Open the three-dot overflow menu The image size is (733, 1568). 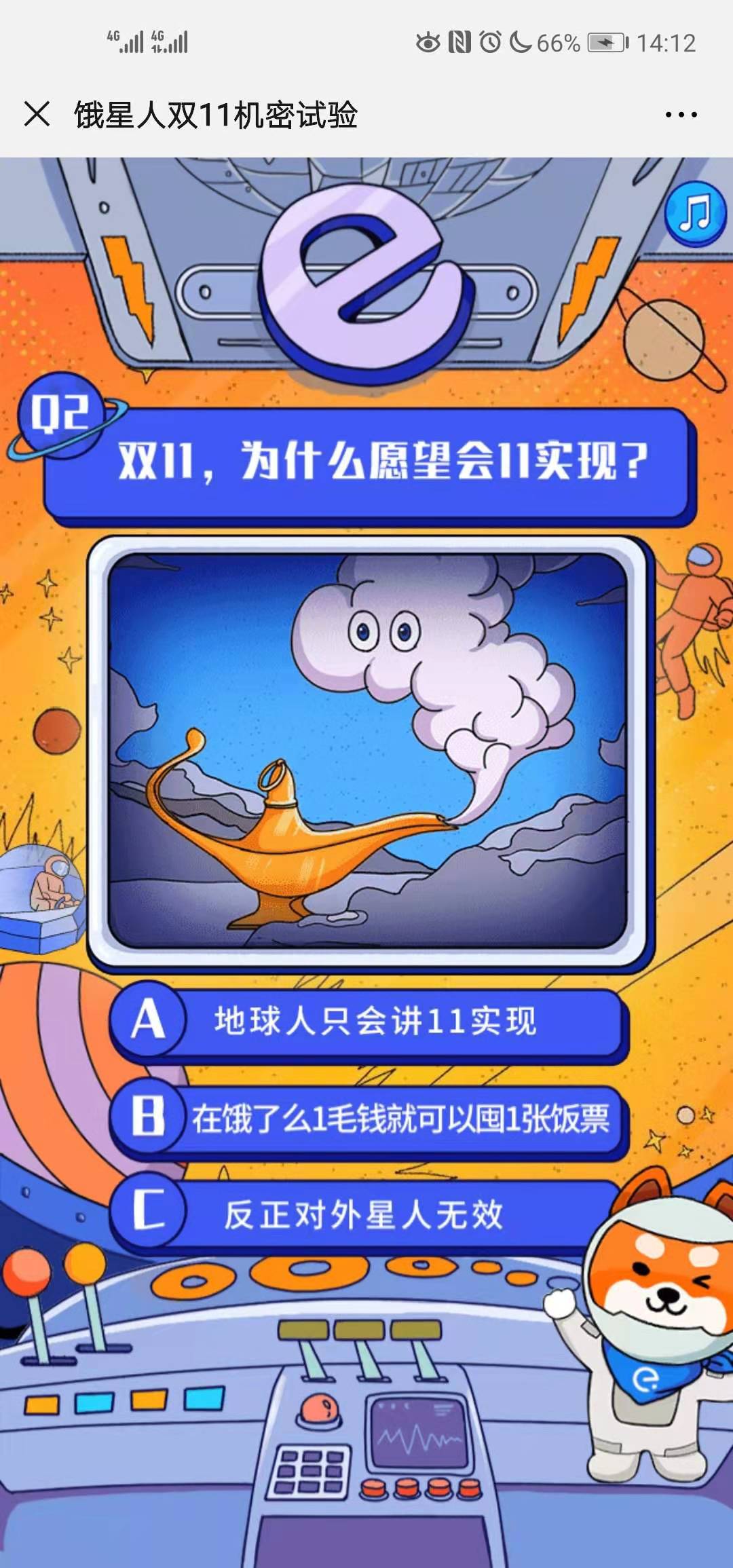point(681,115)
